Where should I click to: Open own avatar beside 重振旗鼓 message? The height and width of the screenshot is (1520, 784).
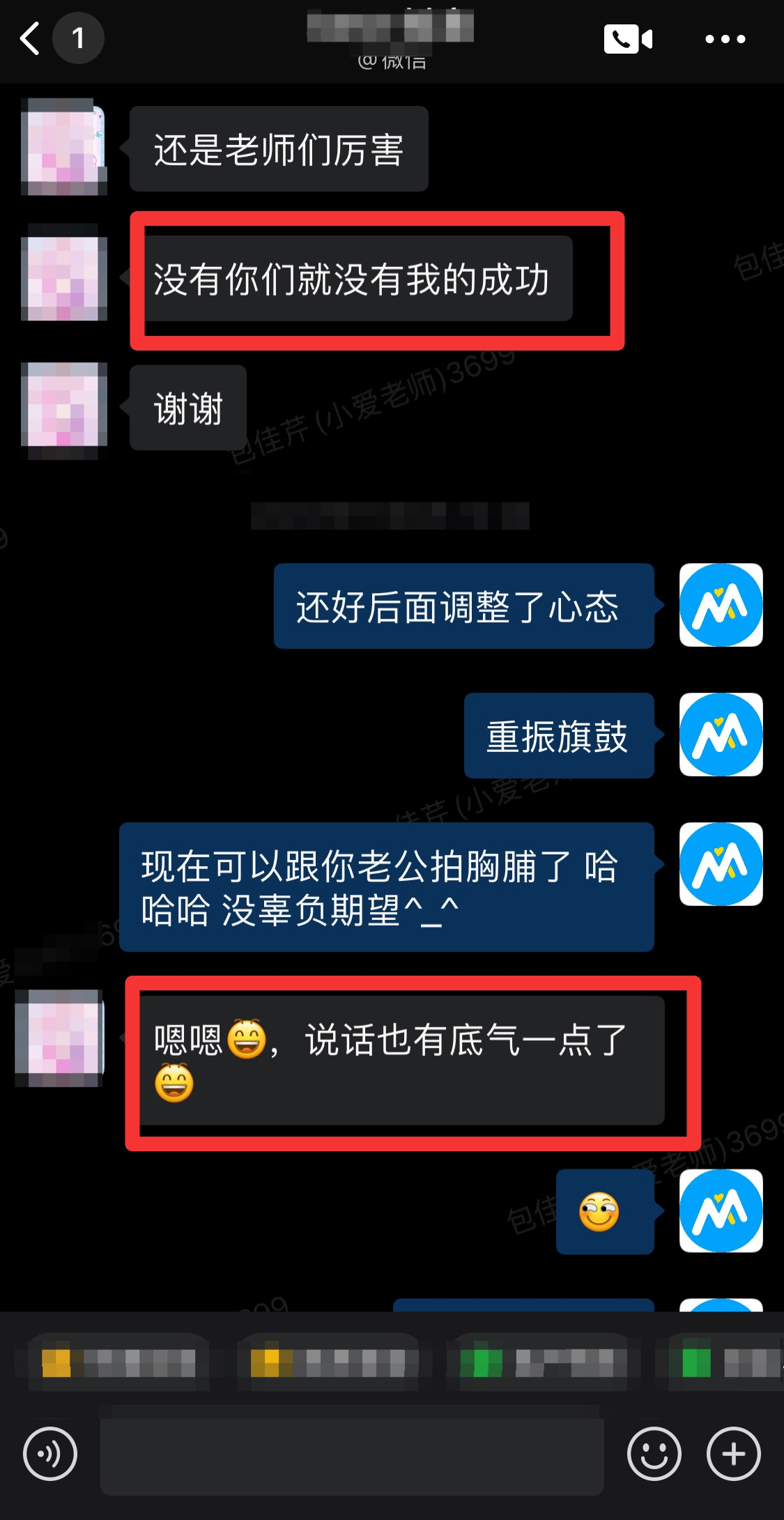point(721,735)
